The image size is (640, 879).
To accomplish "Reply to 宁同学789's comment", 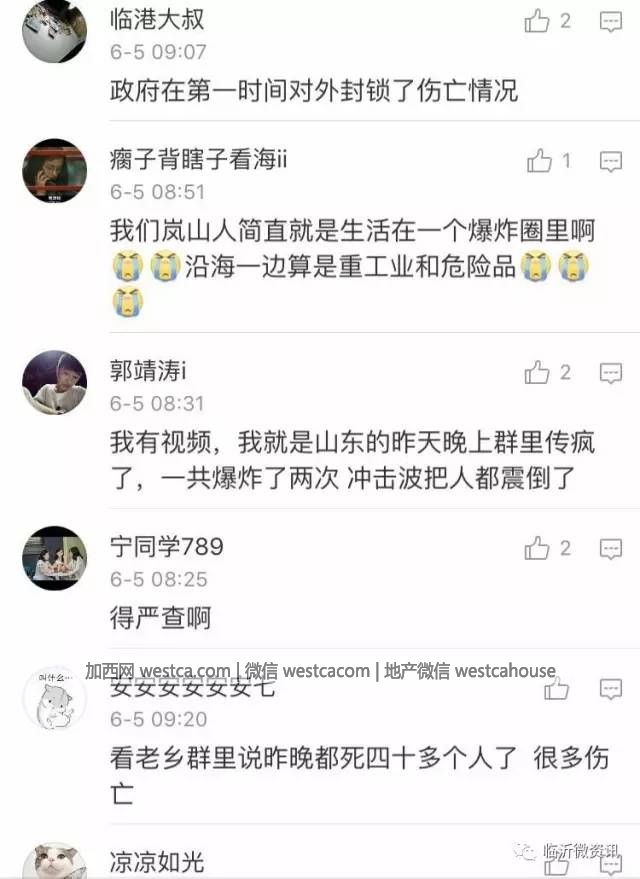I will point(610,548).
